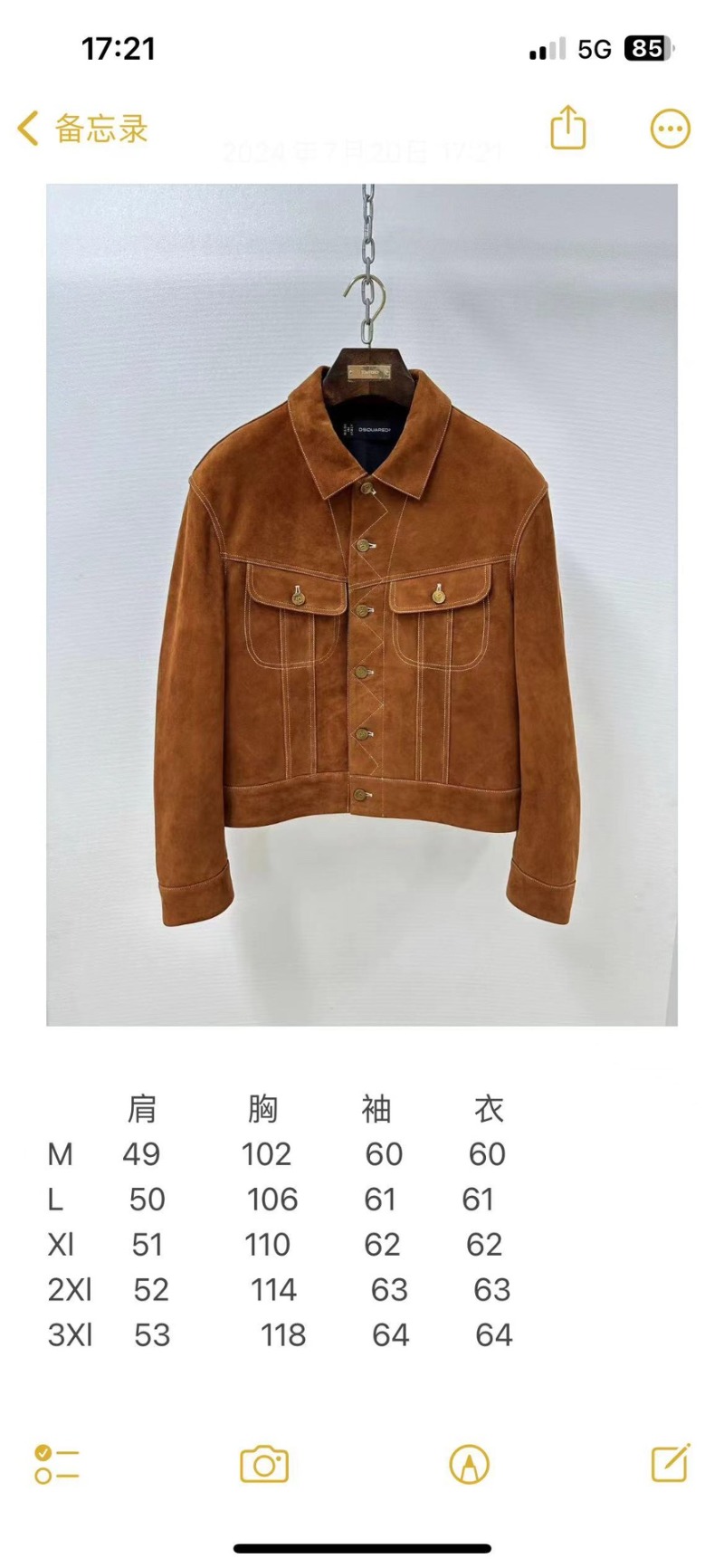
Task: Go back to 备忘录 notes list
Action: tap(81, 129)
